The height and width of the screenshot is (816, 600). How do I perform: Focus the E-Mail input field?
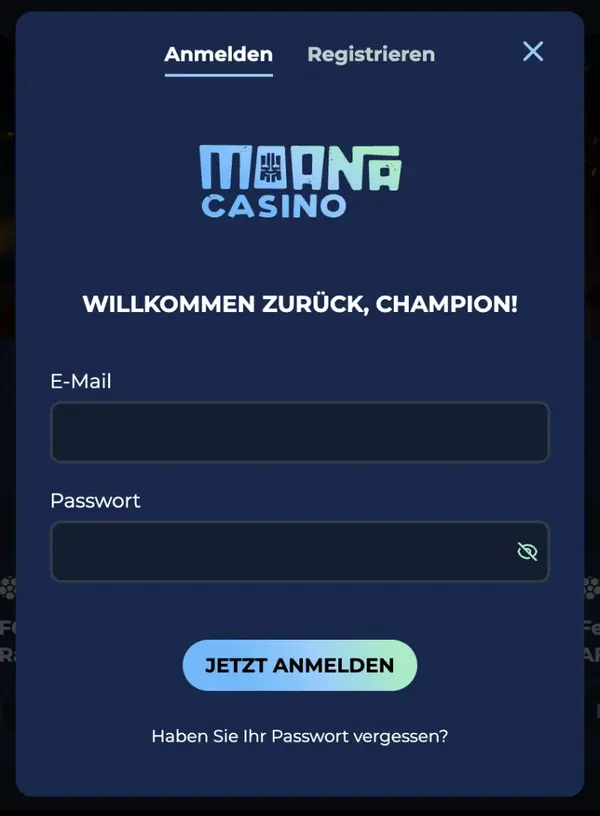pos(300,432)
